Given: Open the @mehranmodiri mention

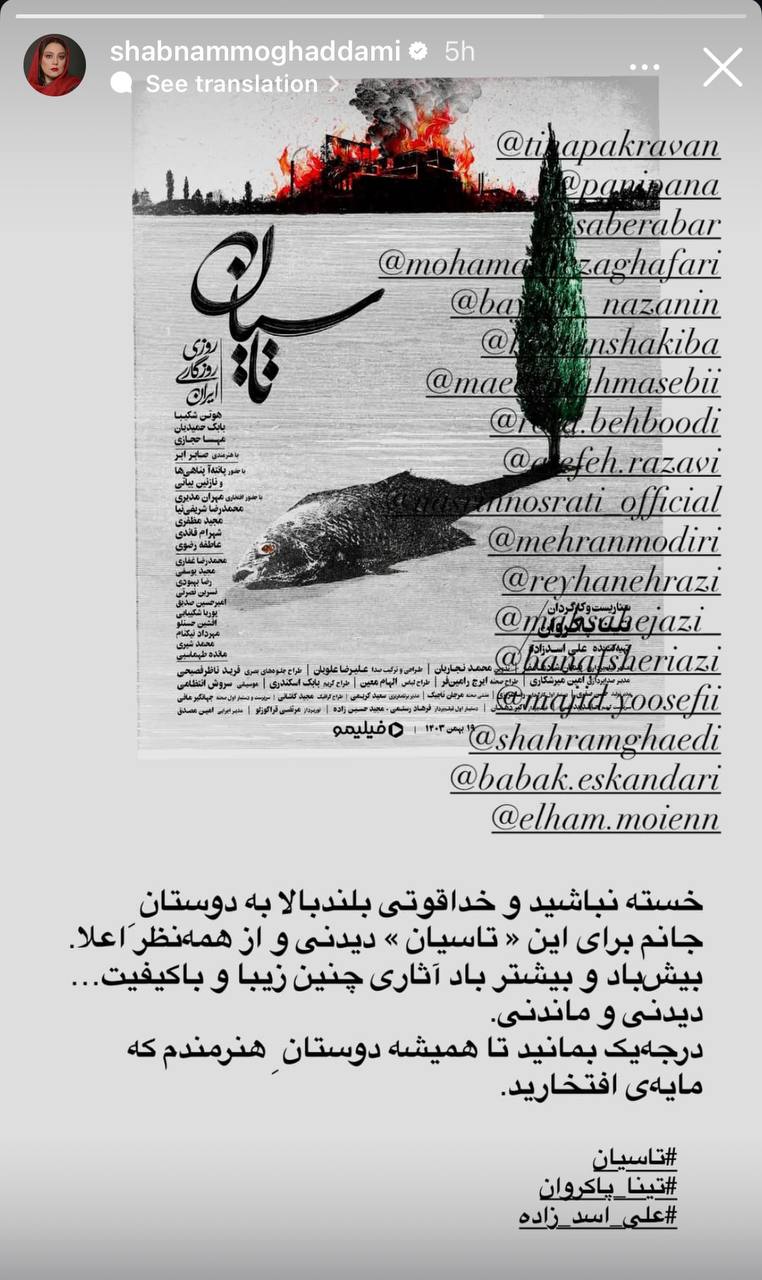Looking at the screenshot, I should [x=604, y=541].
